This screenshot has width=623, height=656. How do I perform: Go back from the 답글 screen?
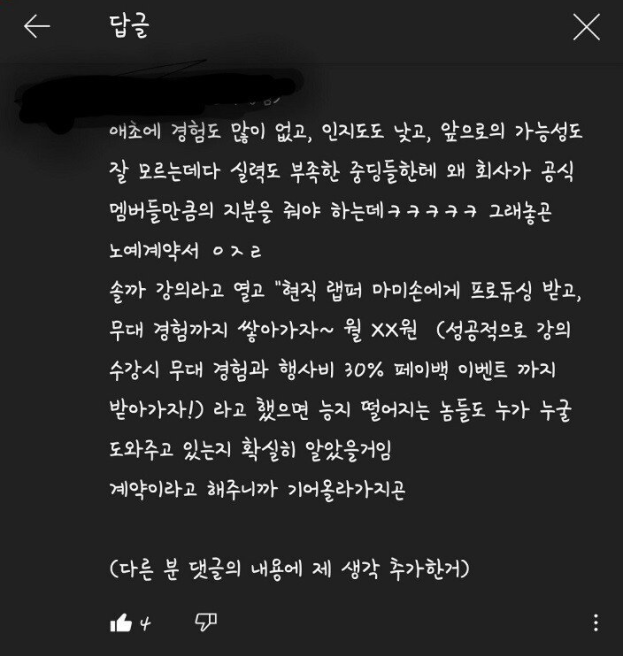point(37,27)
